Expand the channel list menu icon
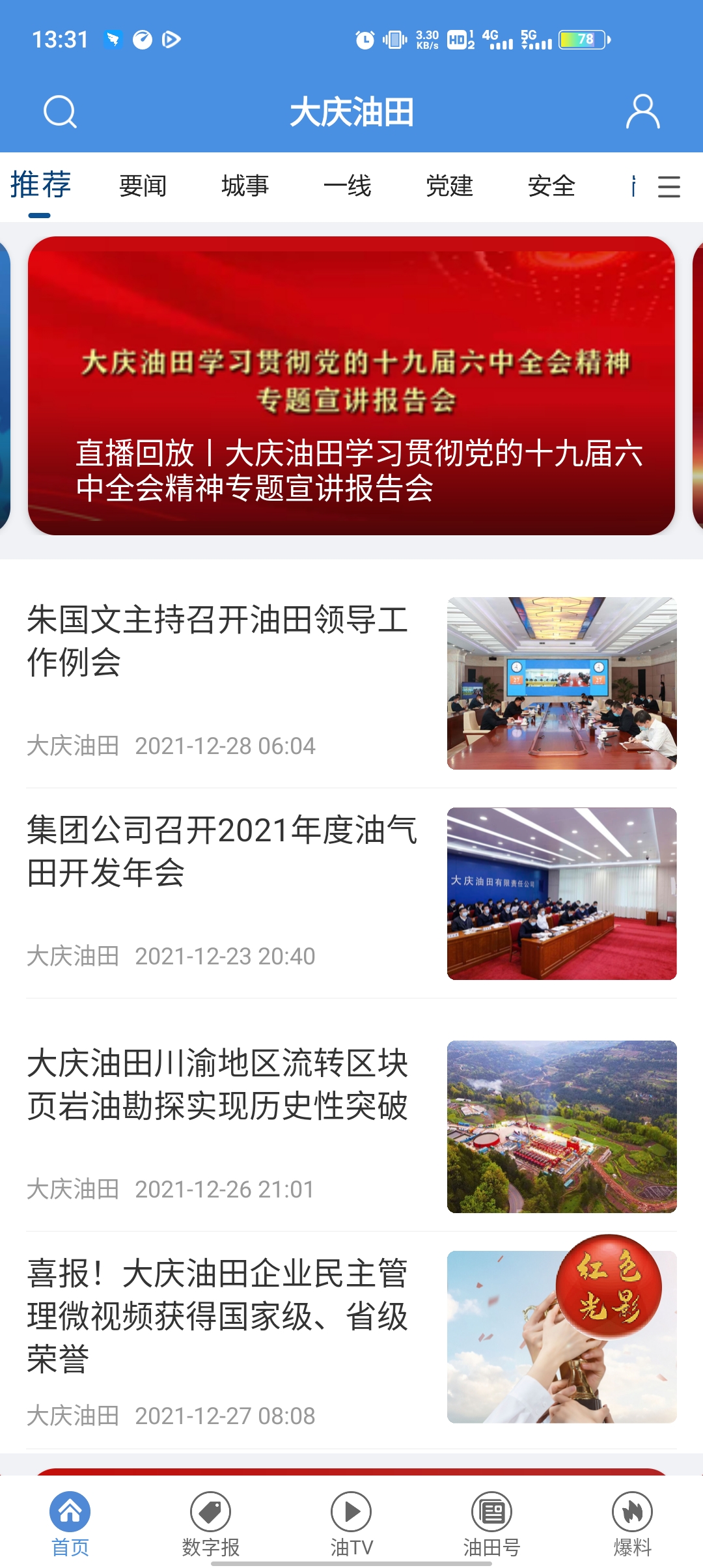This screenshot has height=1568, width=703. [669, 187]
